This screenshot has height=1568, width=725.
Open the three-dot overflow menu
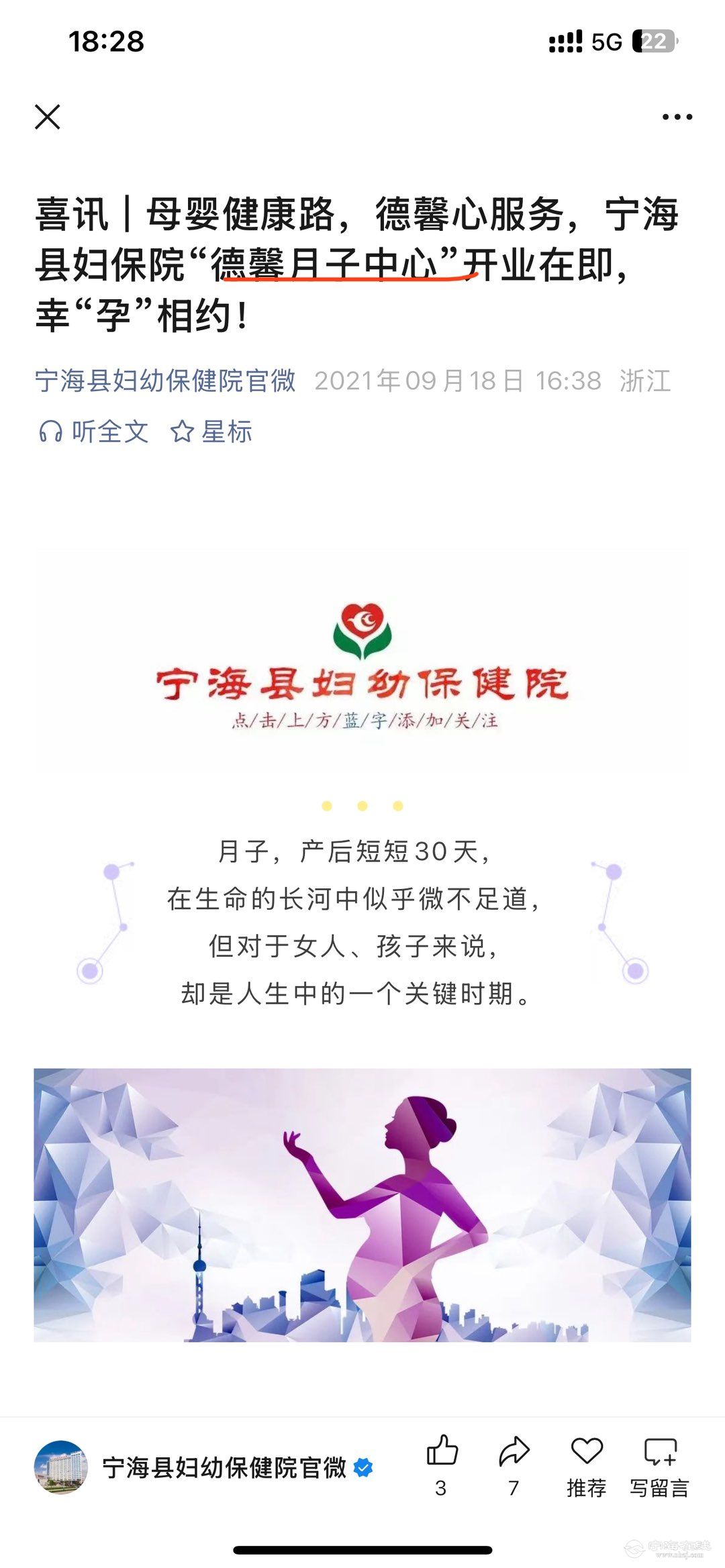pyautogui.click(x=677, y=117)
